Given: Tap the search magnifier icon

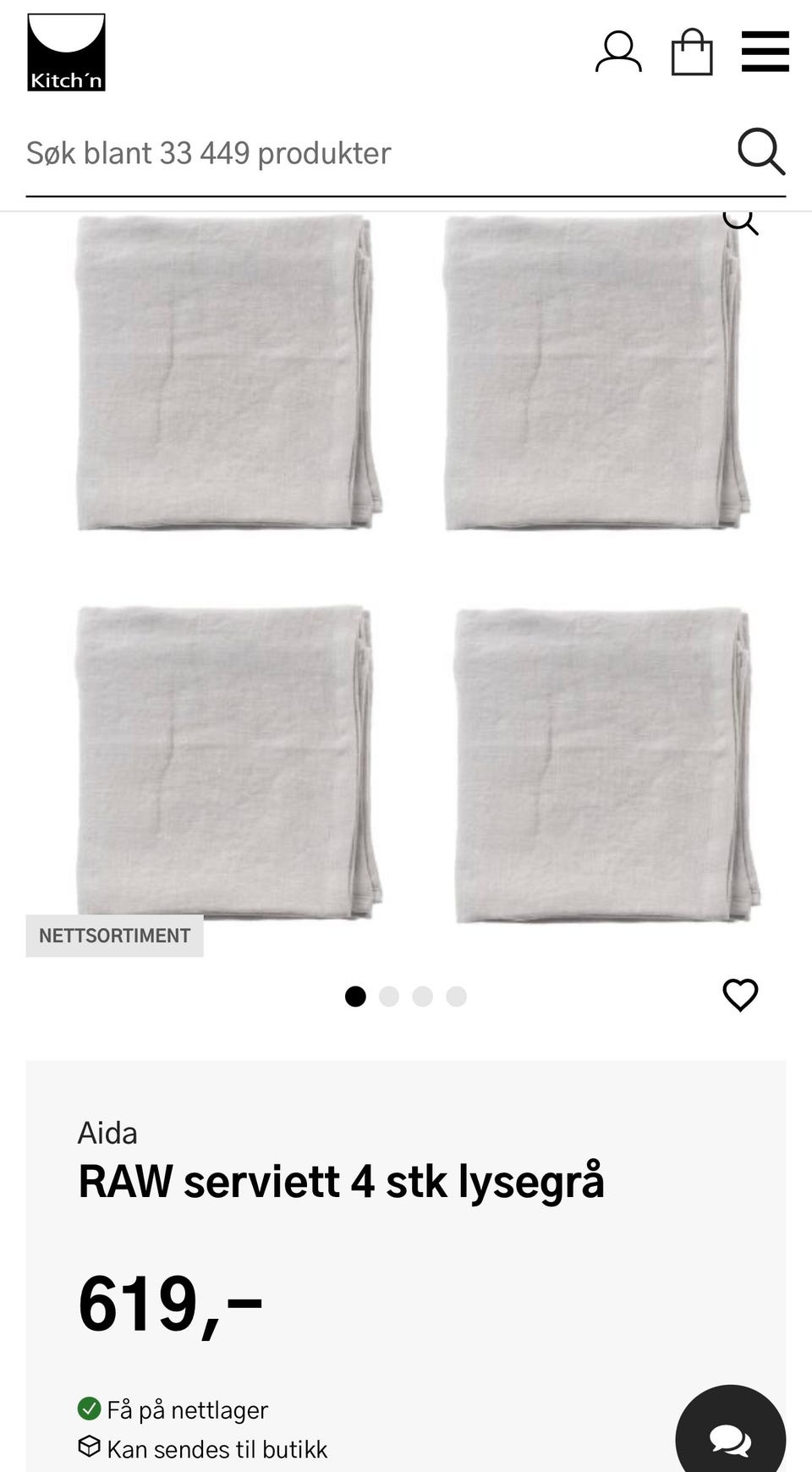Looking at the screenshot, I should (761, 152).
